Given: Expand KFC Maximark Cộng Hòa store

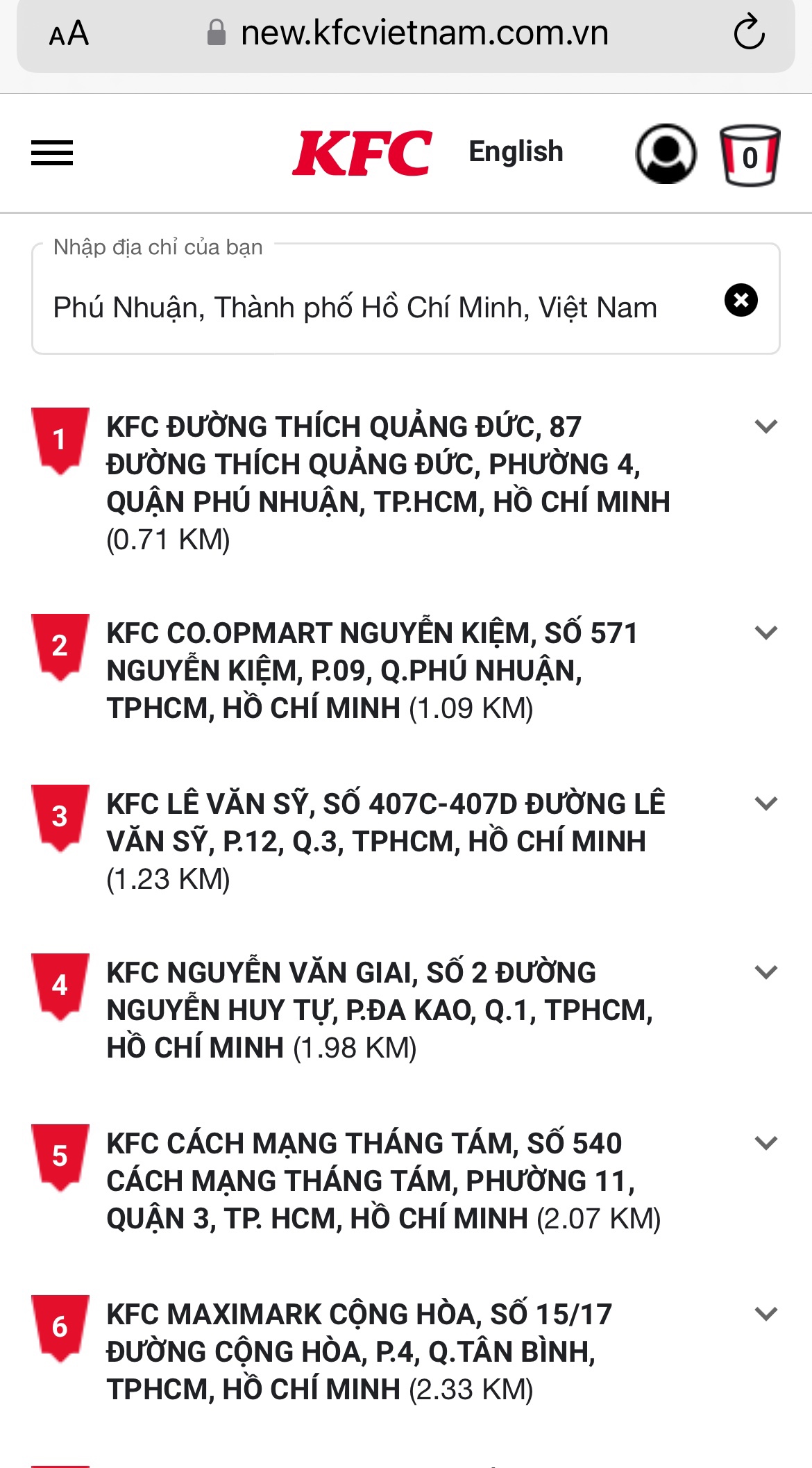Looking at the screenshot, I should tap(766, 1314).
